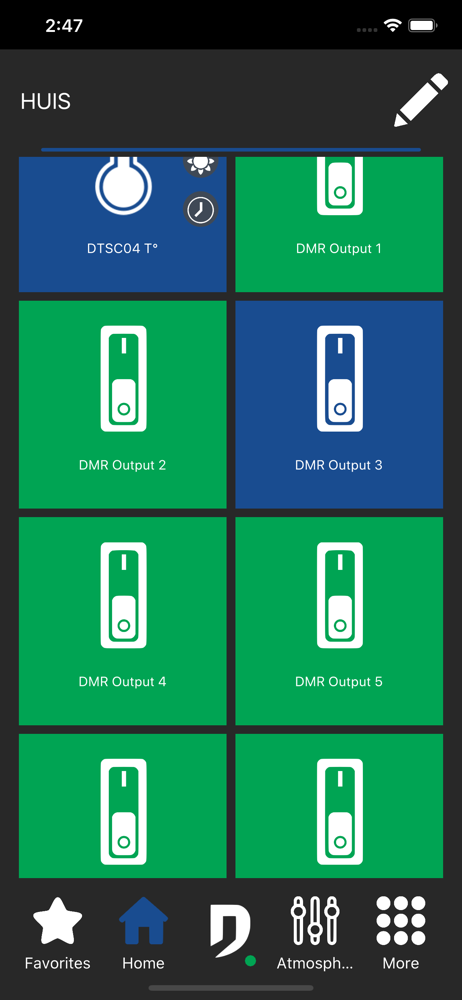The height and width of the screenshot is (1000, 462).
Task: Toggle DMR Output 4 switch
Action: tap(123, 621)
